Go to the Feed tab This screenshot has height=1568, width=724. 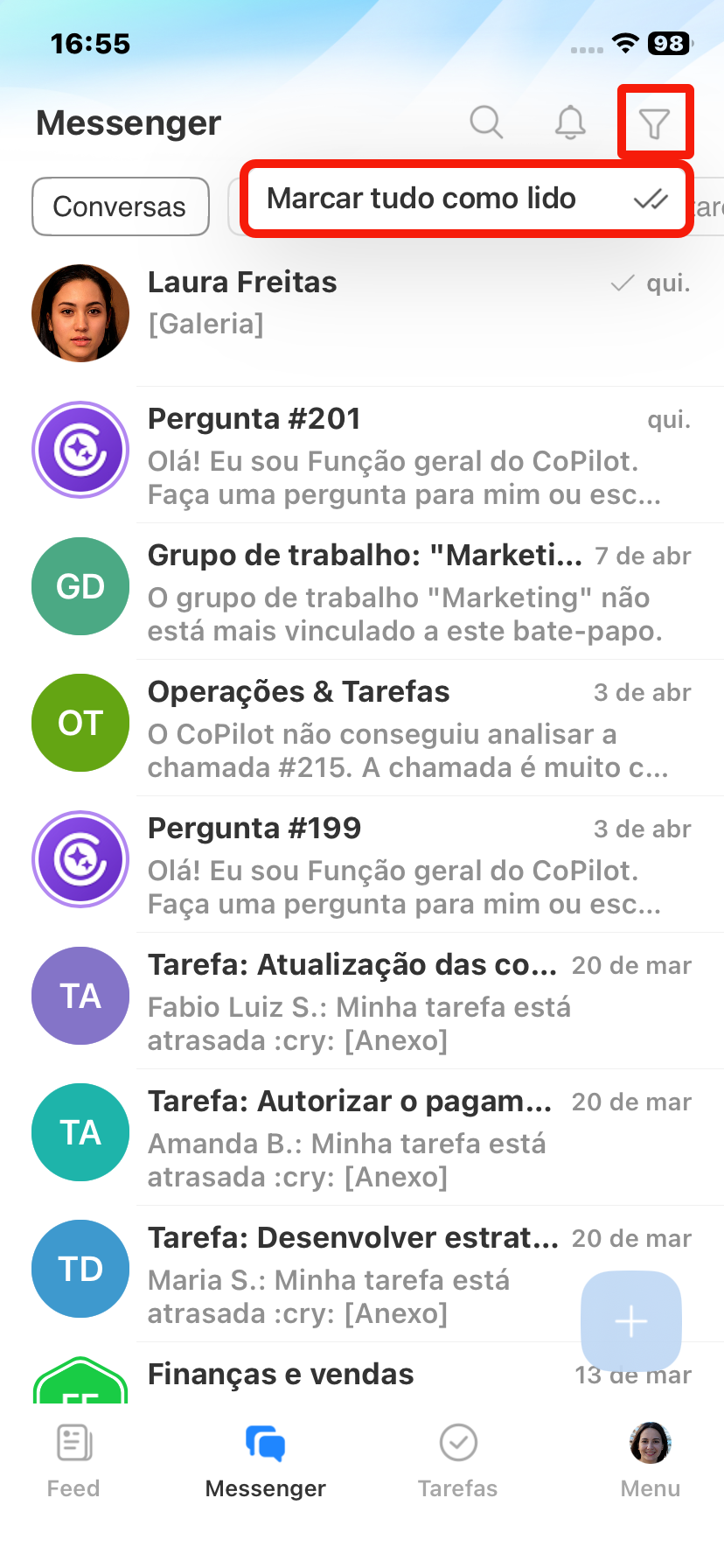[73, 1459]
